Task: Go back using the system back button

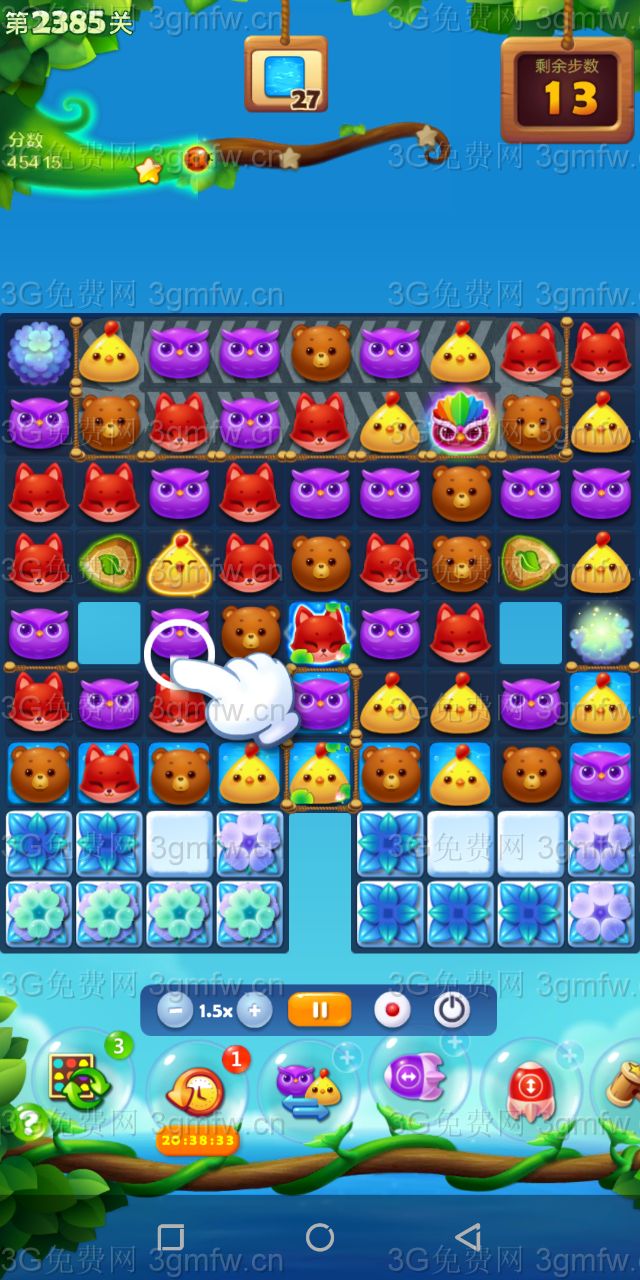Action: 467,1237
